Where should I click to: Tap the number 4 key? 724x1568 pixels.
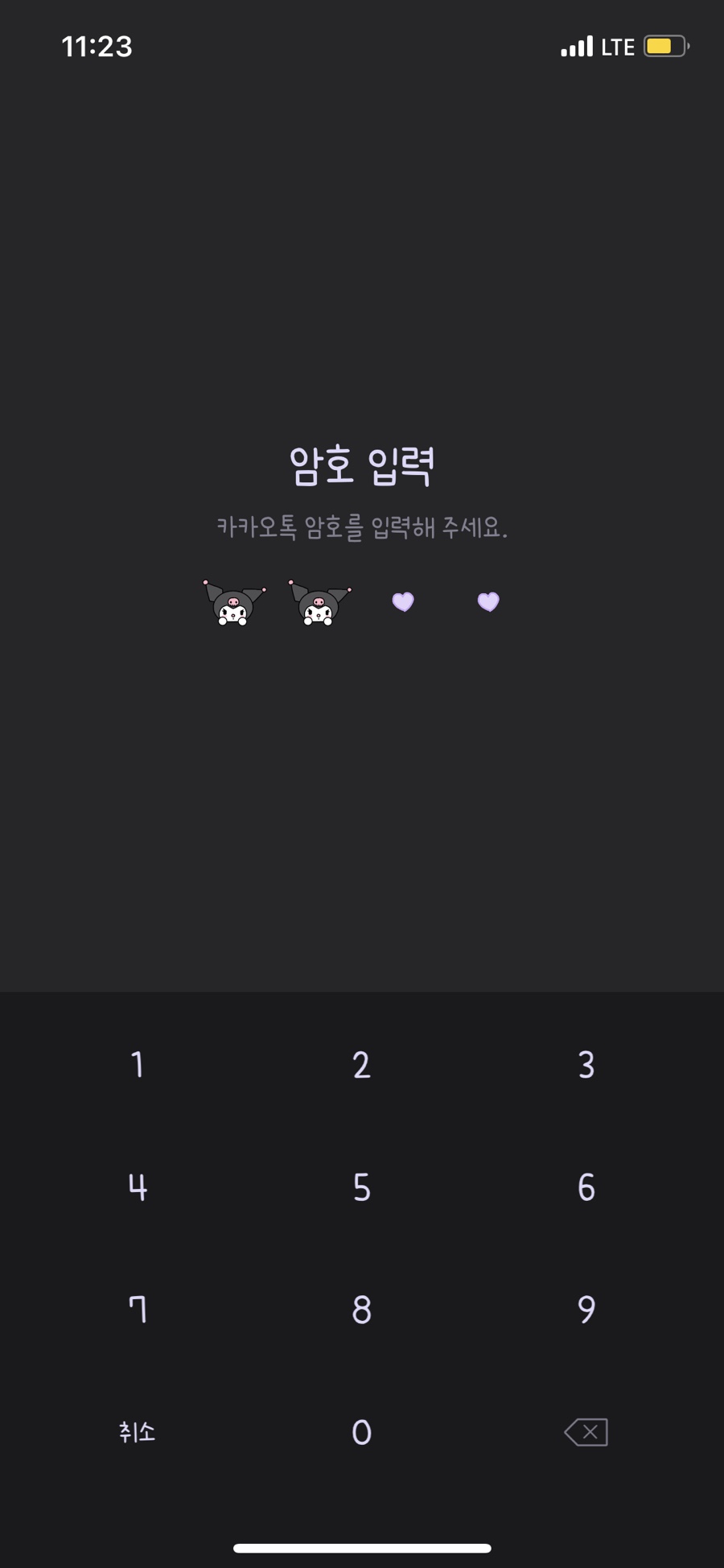click(138, 1187)
